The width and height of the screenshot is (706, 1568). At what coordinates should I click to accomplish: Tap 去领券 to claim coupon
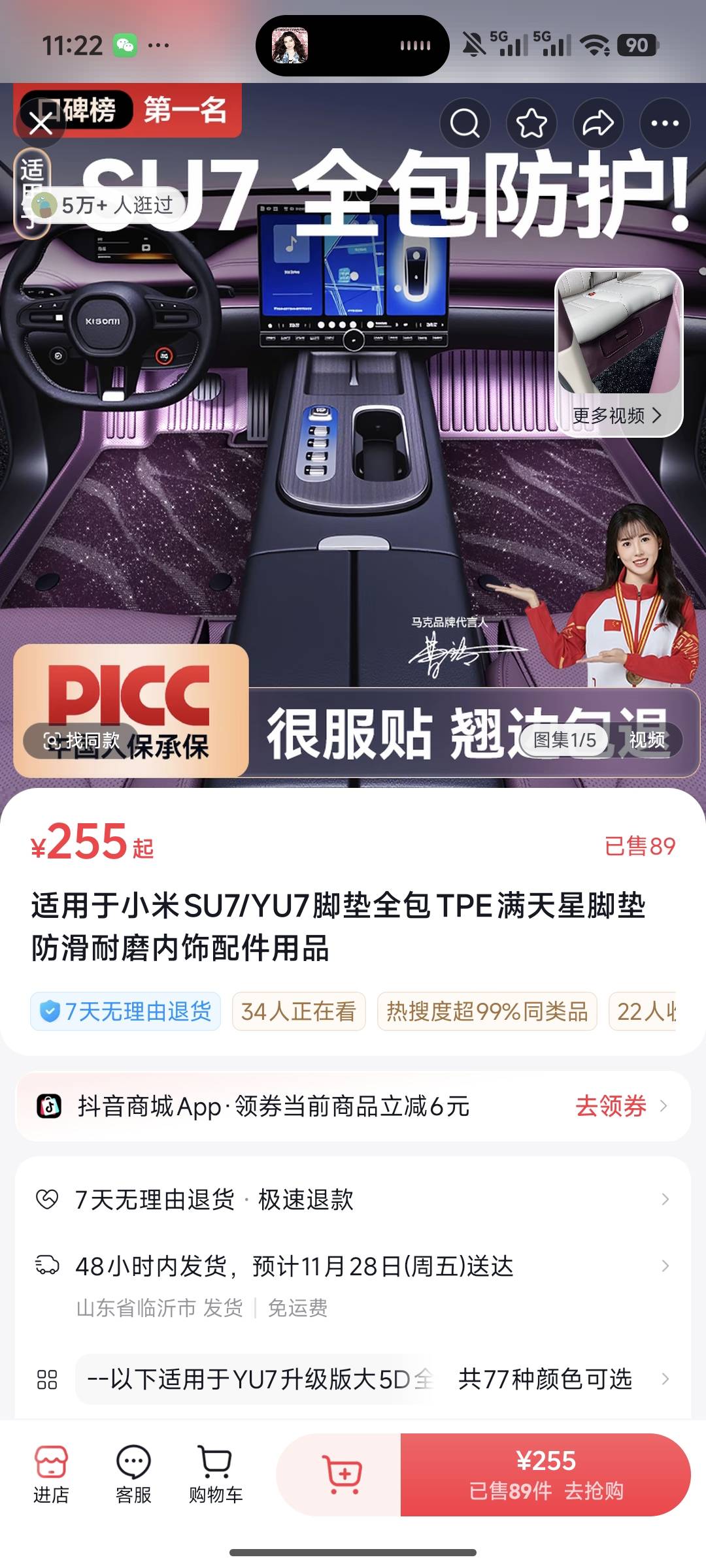pyautogui.click(x=611, y=1106)
